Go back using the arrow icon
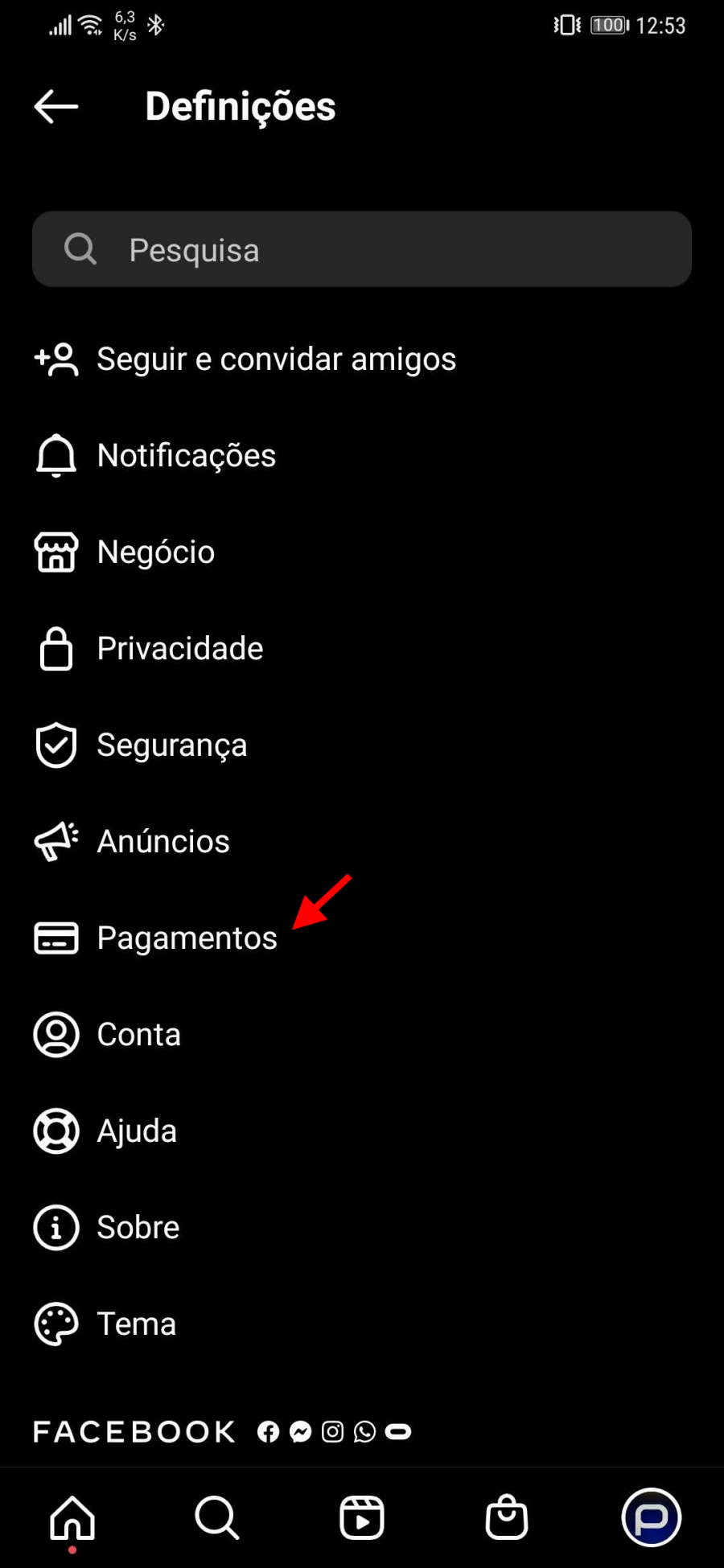Screen dimensions: 724x1568 pyautogui.click(x=56, y=106)
